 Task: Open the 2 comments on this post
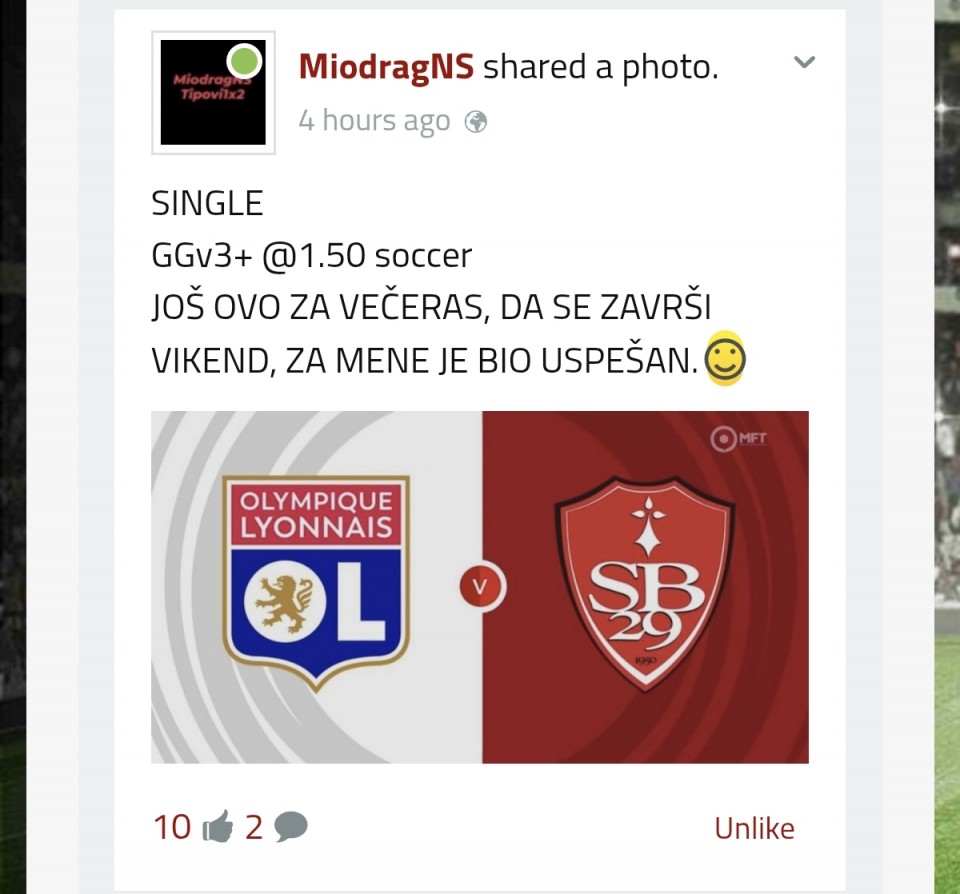276,827
